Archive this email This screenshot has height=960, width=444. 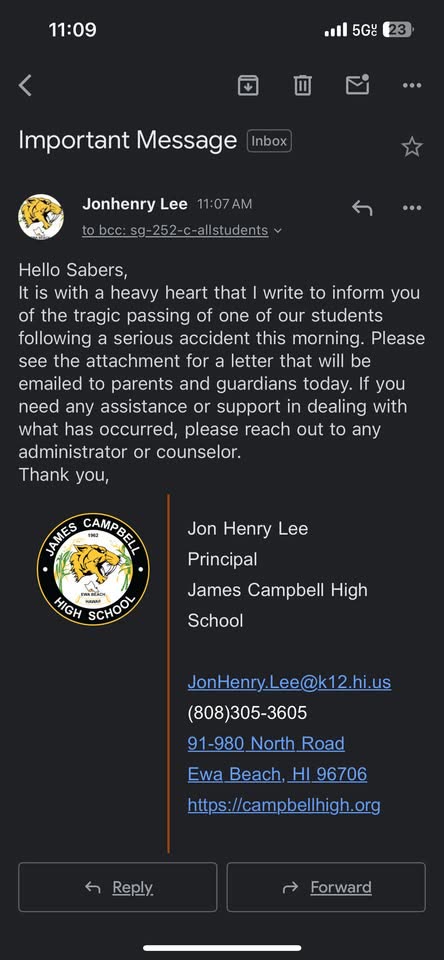(248, 86)
